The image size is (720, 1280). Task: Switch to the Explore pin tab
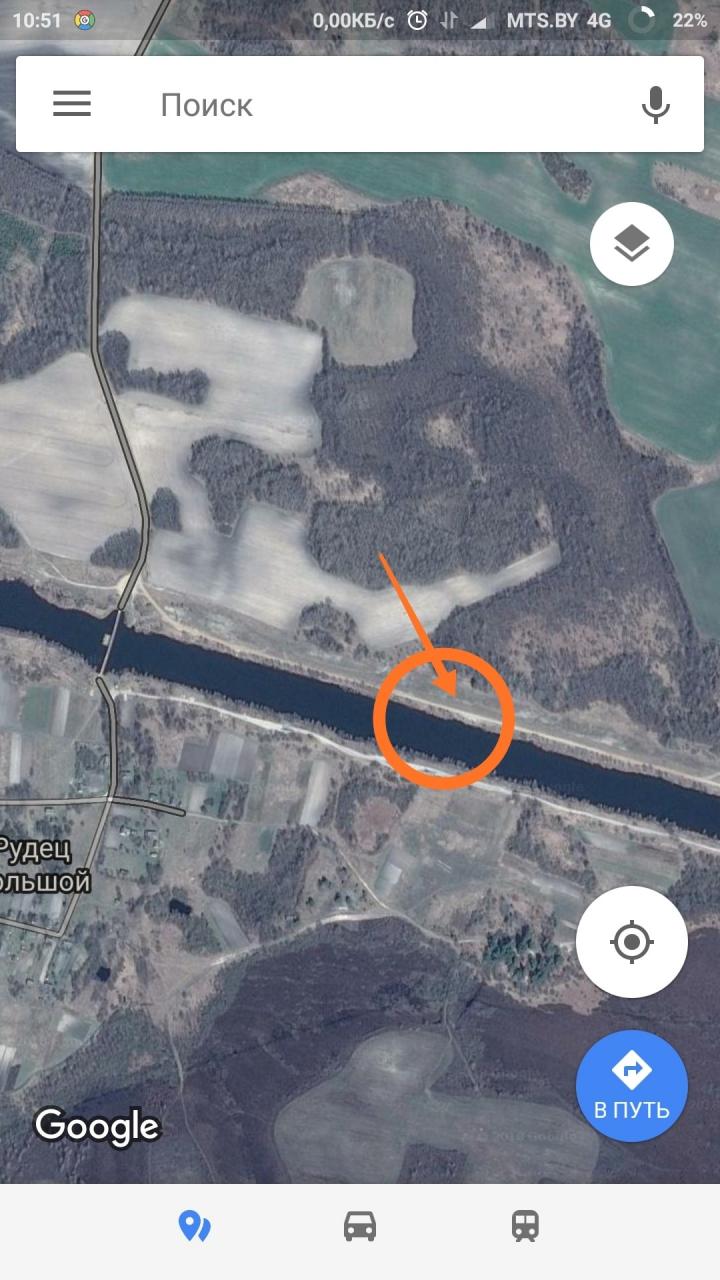click(194, 1225)
